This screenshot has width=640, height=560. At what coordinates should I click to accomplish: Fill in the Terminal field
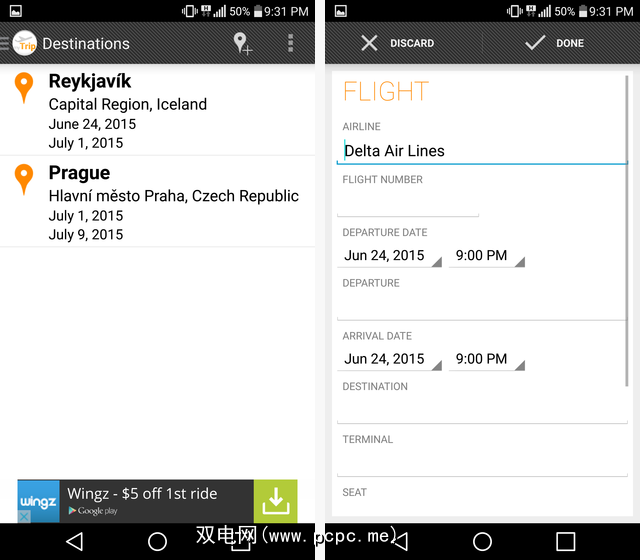482,463
